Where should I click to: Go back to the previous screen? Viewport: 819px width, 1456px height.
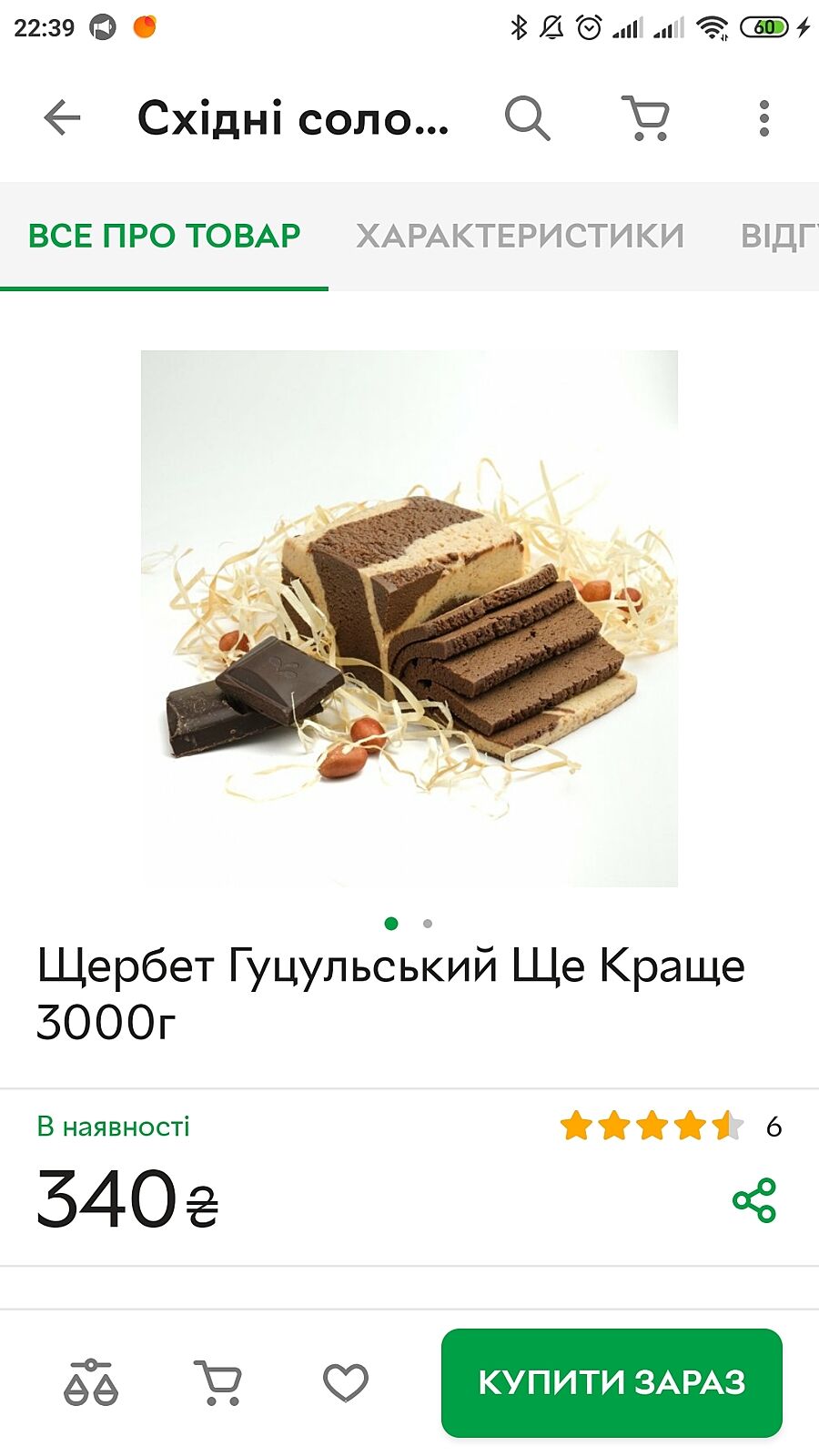point(62,118)
